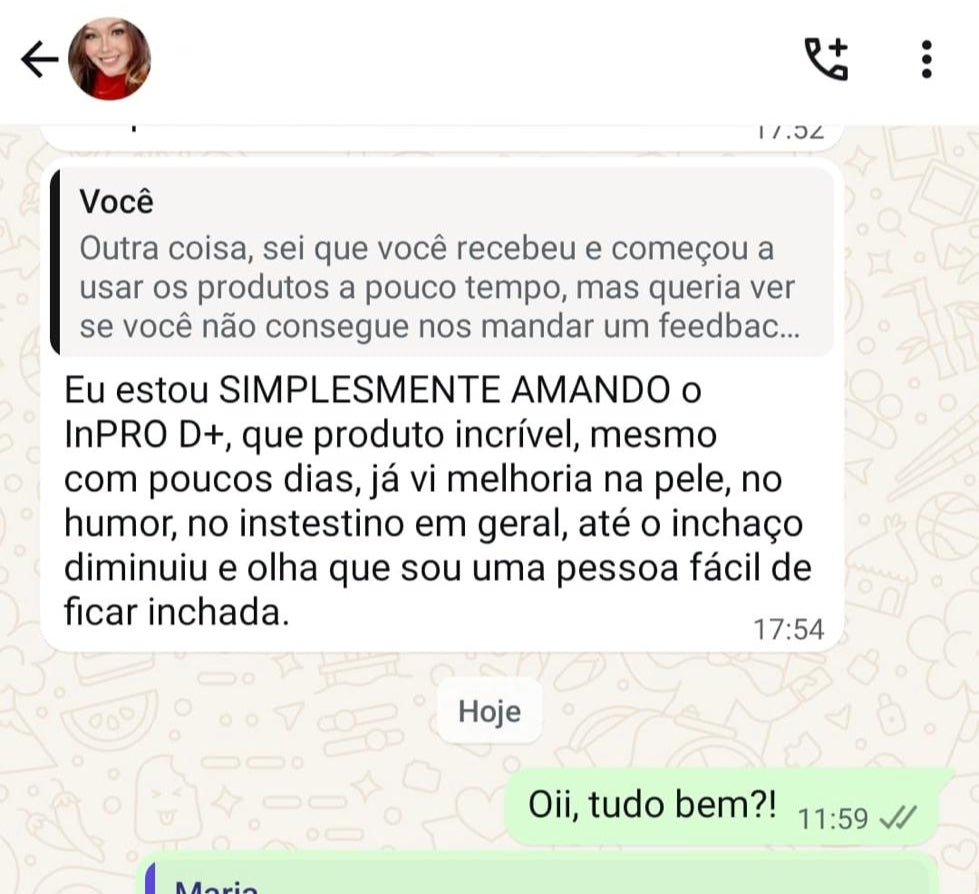The width and height of the screenshot is (979, 894).
Task: Open the contact's profile photo
Action: 109,60
